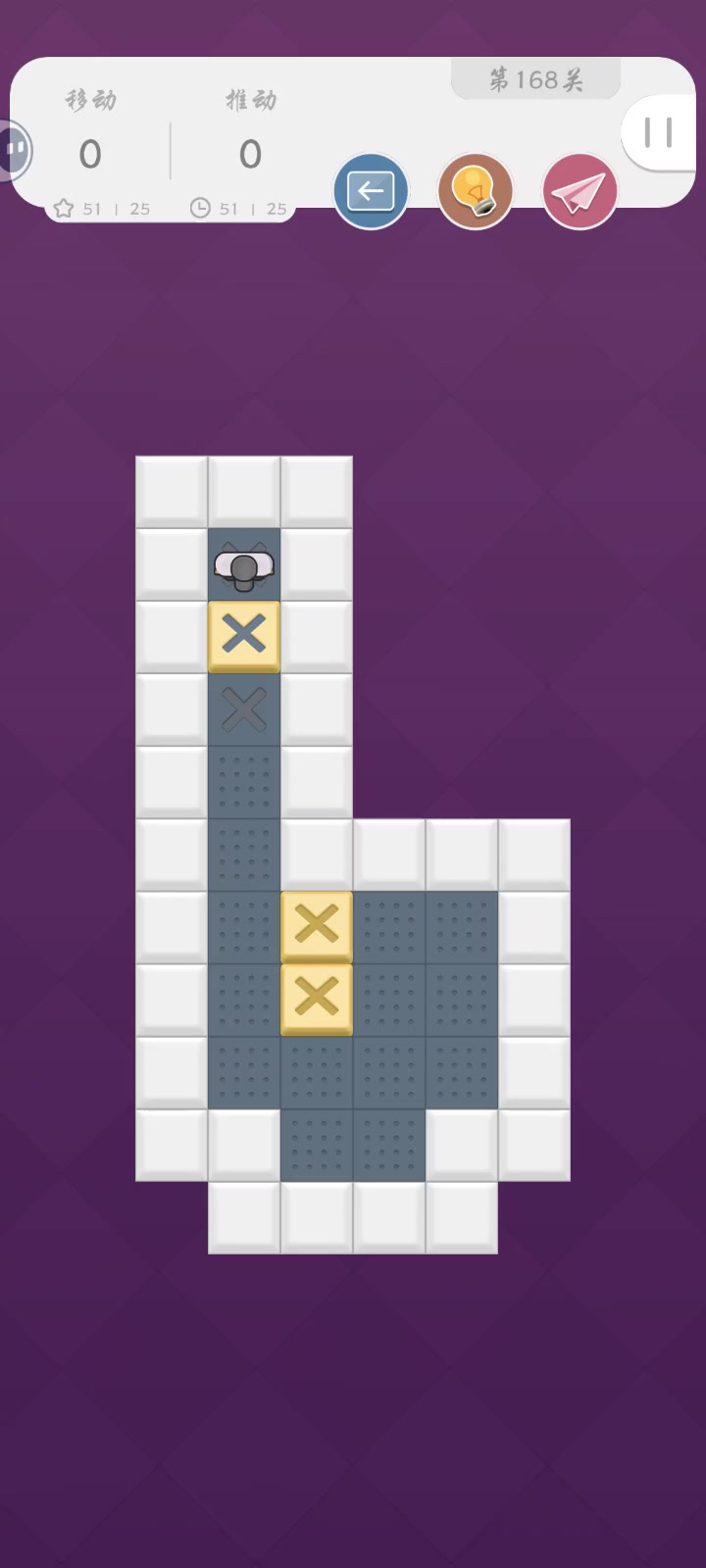
Task: Open the lightbulb hint button
Action: (x=476, y=191)
